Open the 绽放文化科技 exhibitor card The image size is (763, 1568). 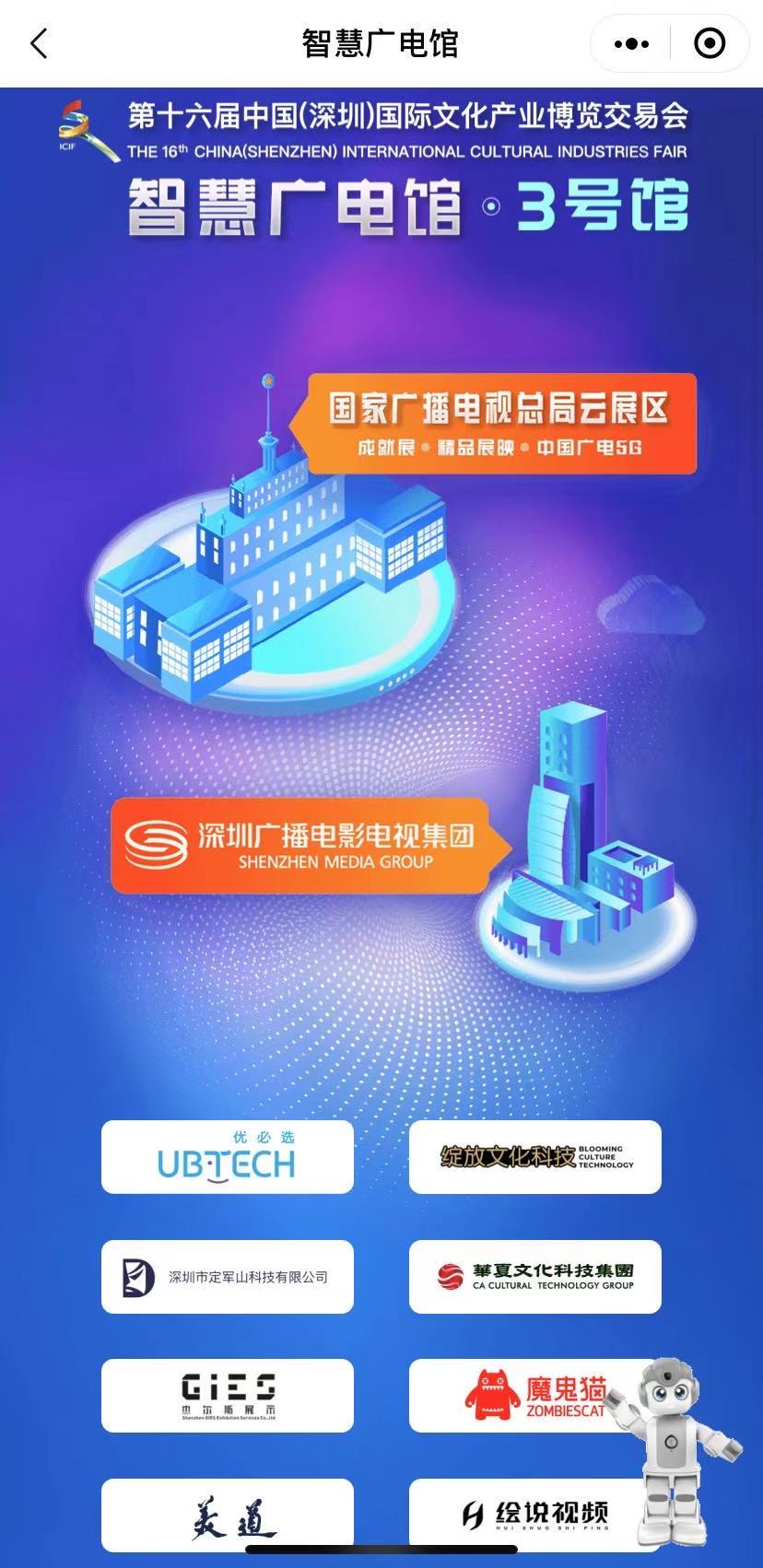pyautogui.click(x=535, y=1157)
